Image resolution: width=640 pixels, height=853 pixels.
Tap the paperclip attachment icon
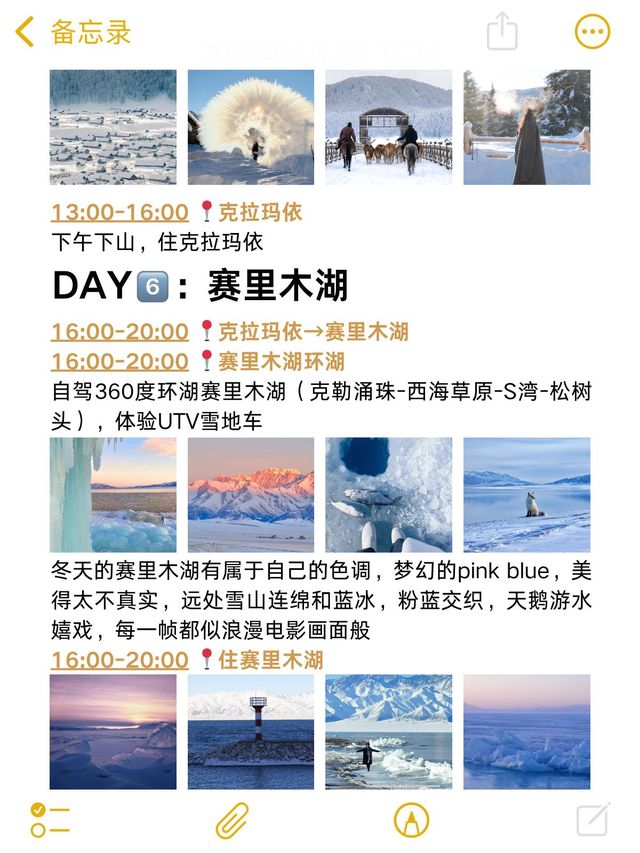click(232, 820)
